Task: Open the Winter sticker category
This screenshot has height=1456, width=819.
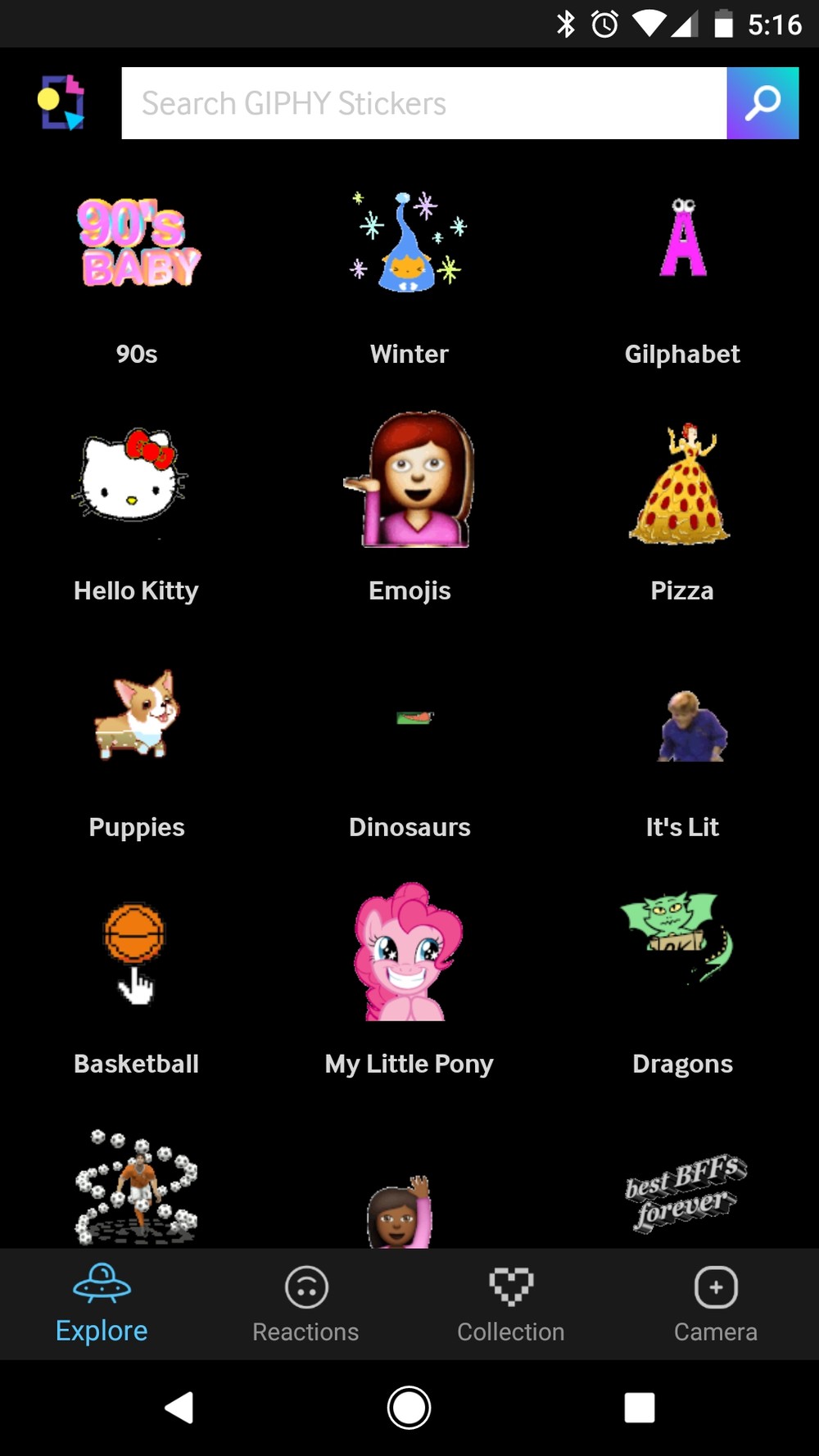Action: (409, 278)
